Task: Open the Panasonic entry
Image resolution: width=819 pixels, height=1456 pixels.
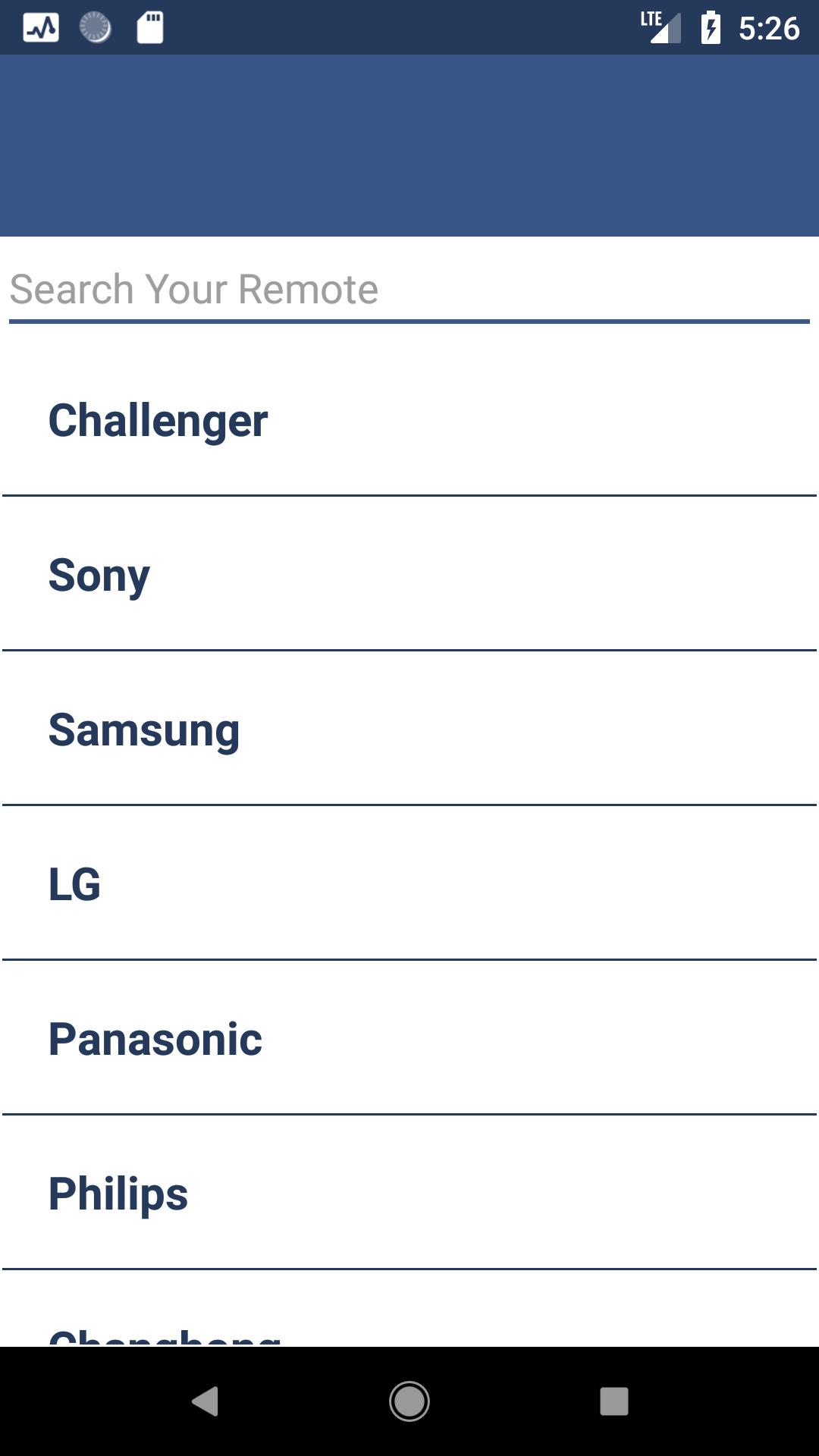Action: 409,1038
